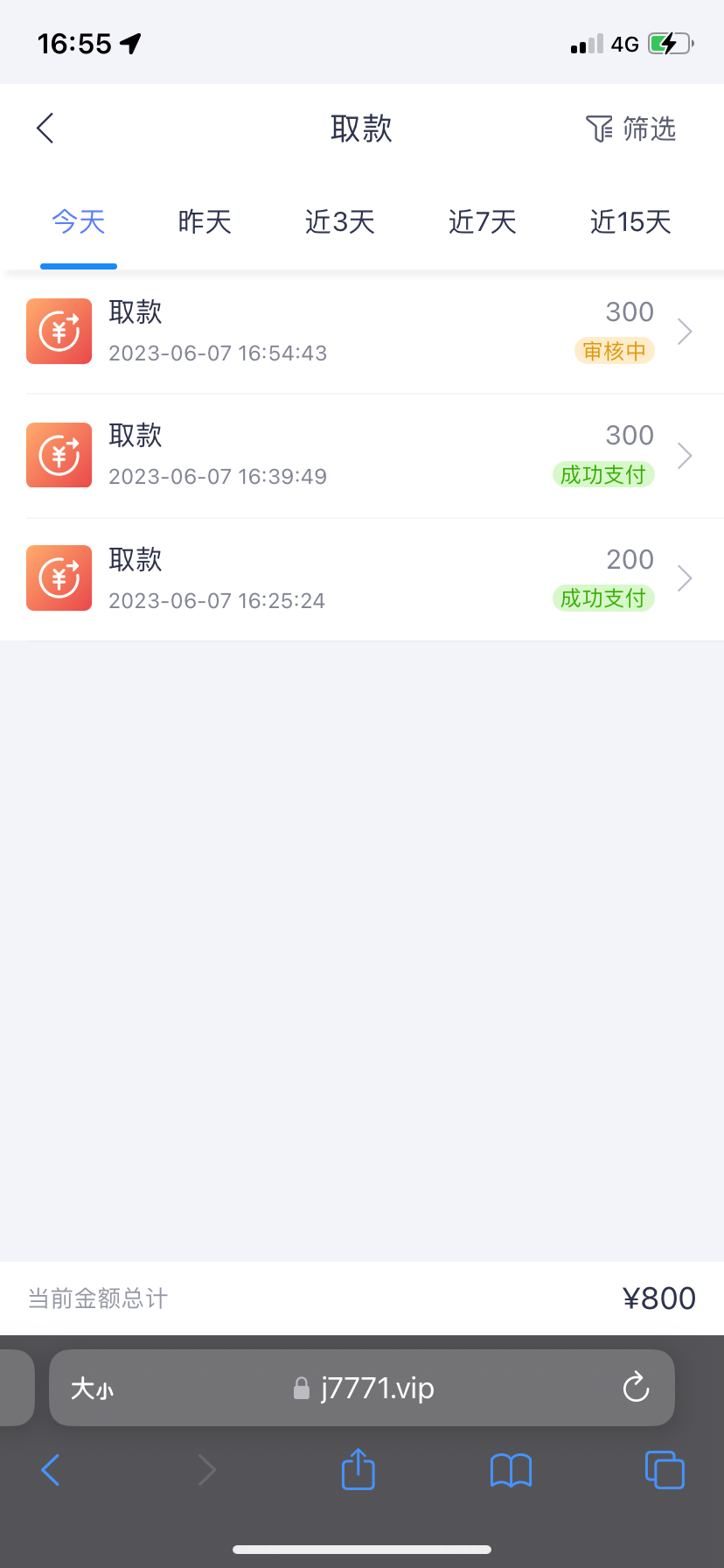This screenshot has width=724, height=1568.
Task: View the 16:39:49 withdrawal details
Action: 362,456
